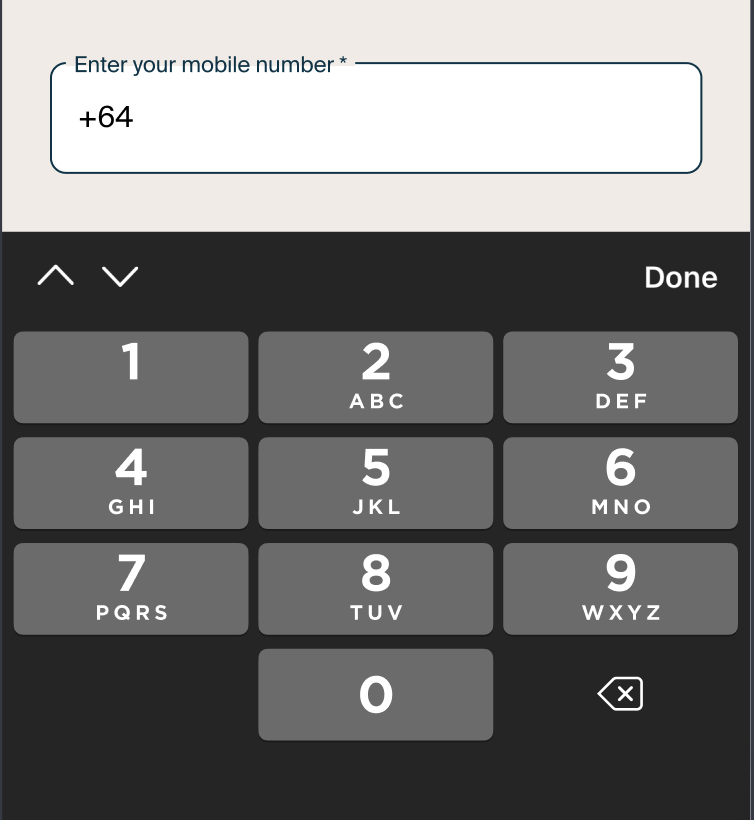Tap the number 3 DEF key
The width and height of the screenshot is (754, 820).
[620, 377]
